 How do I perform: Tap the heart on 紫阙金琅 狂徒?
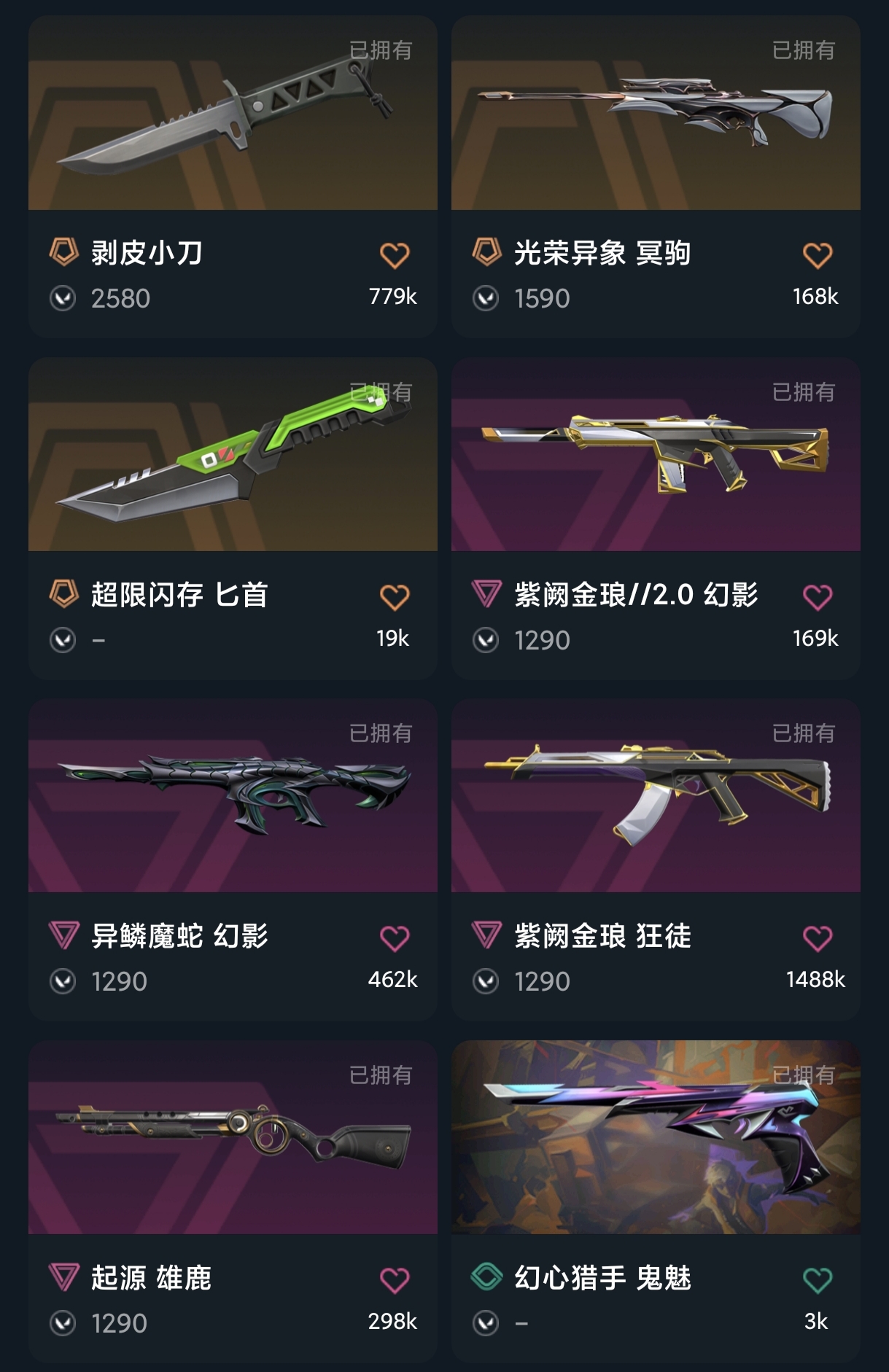click(817, 938)
